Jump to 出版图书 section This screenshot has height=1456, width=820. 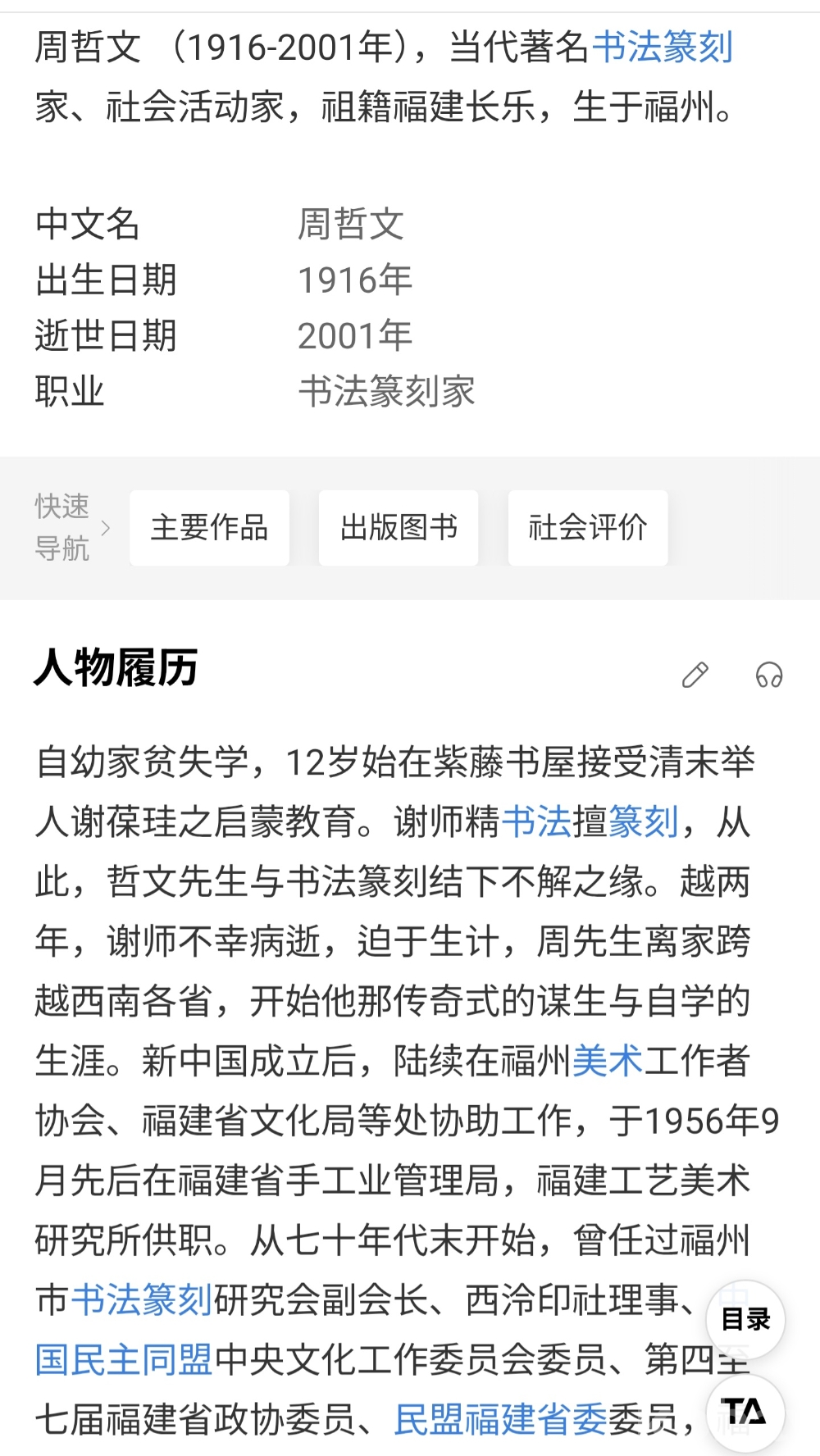(x=399, y=527)
